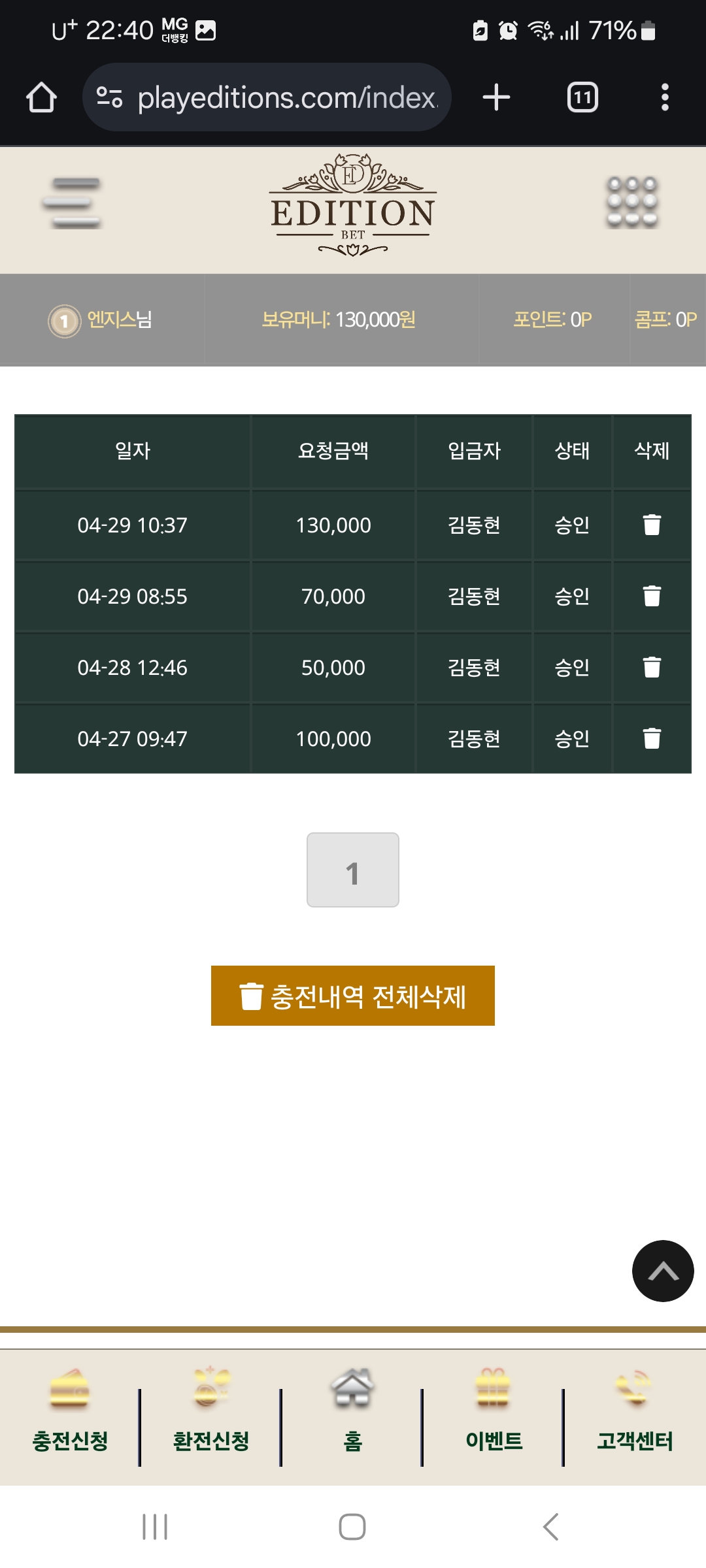Screen dimensions: 706x1568
Task: Open the hamburger side menu
Action: pos(71,204)
